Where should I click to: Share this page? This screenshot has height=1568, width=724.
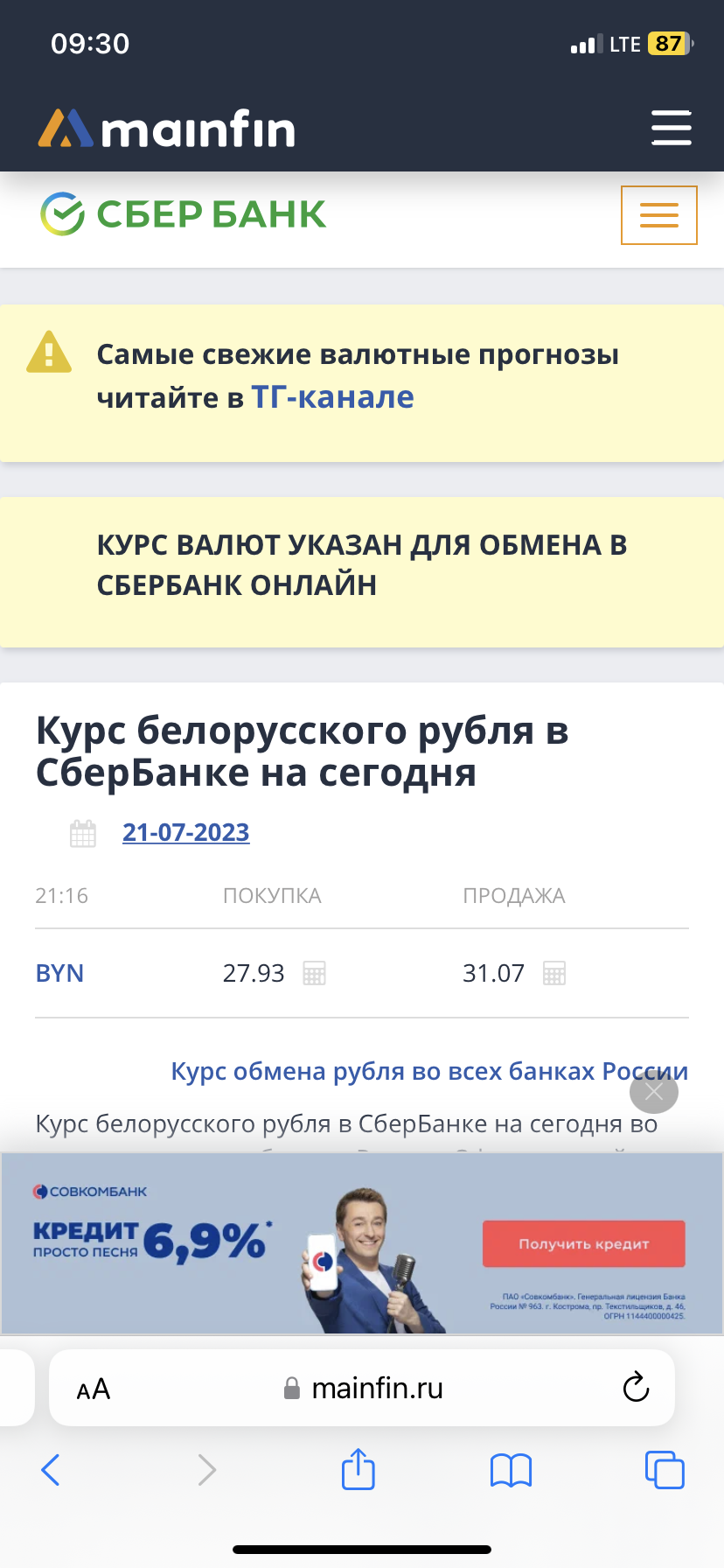tap(358, 1470)
